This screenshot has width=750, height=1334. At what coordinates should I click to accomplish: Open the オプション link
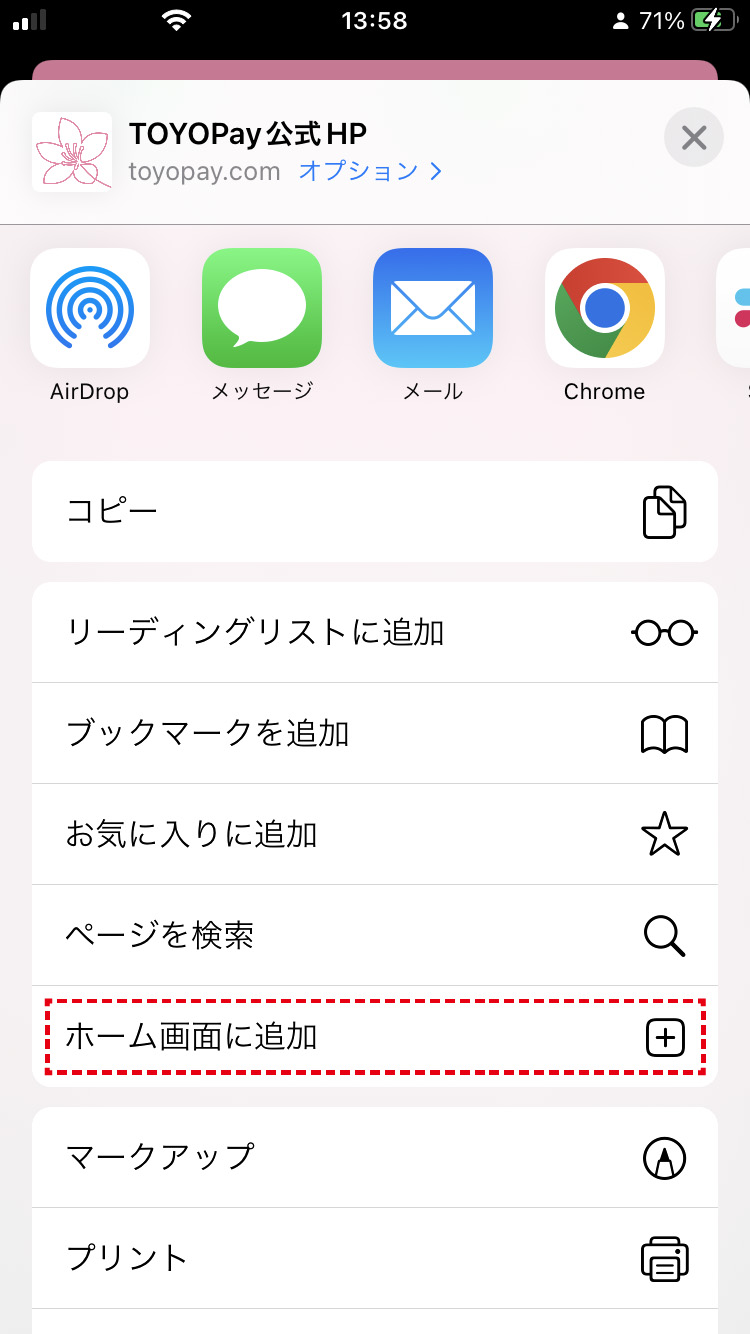(x=369, y=171)
